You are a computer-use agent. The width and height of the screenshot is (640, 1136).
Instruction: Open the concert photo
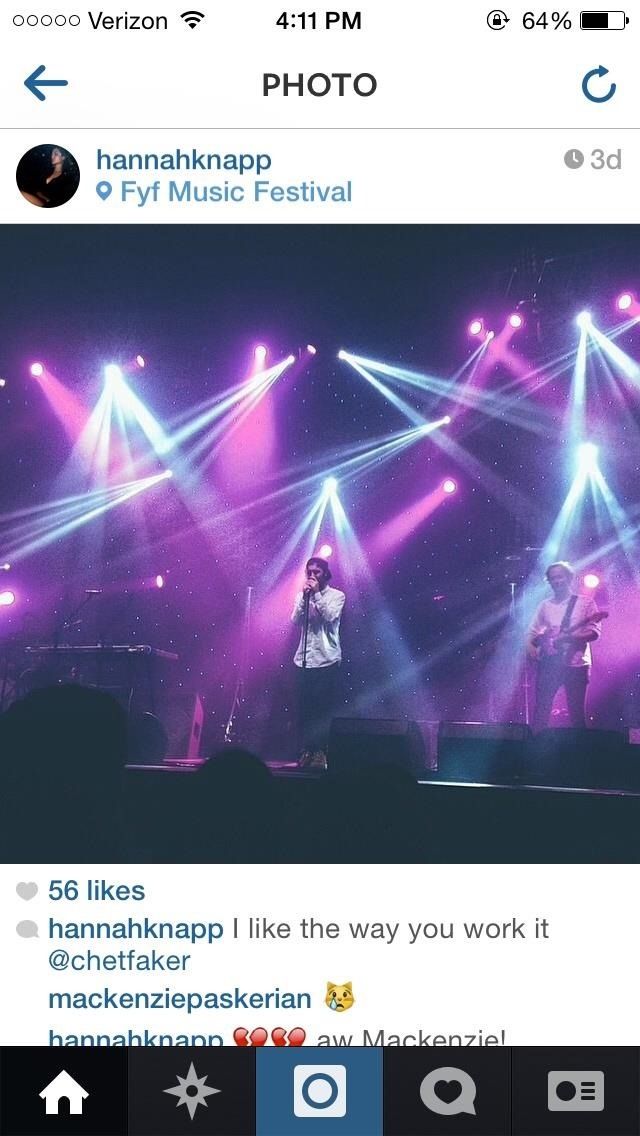click(x=320, y=543)
